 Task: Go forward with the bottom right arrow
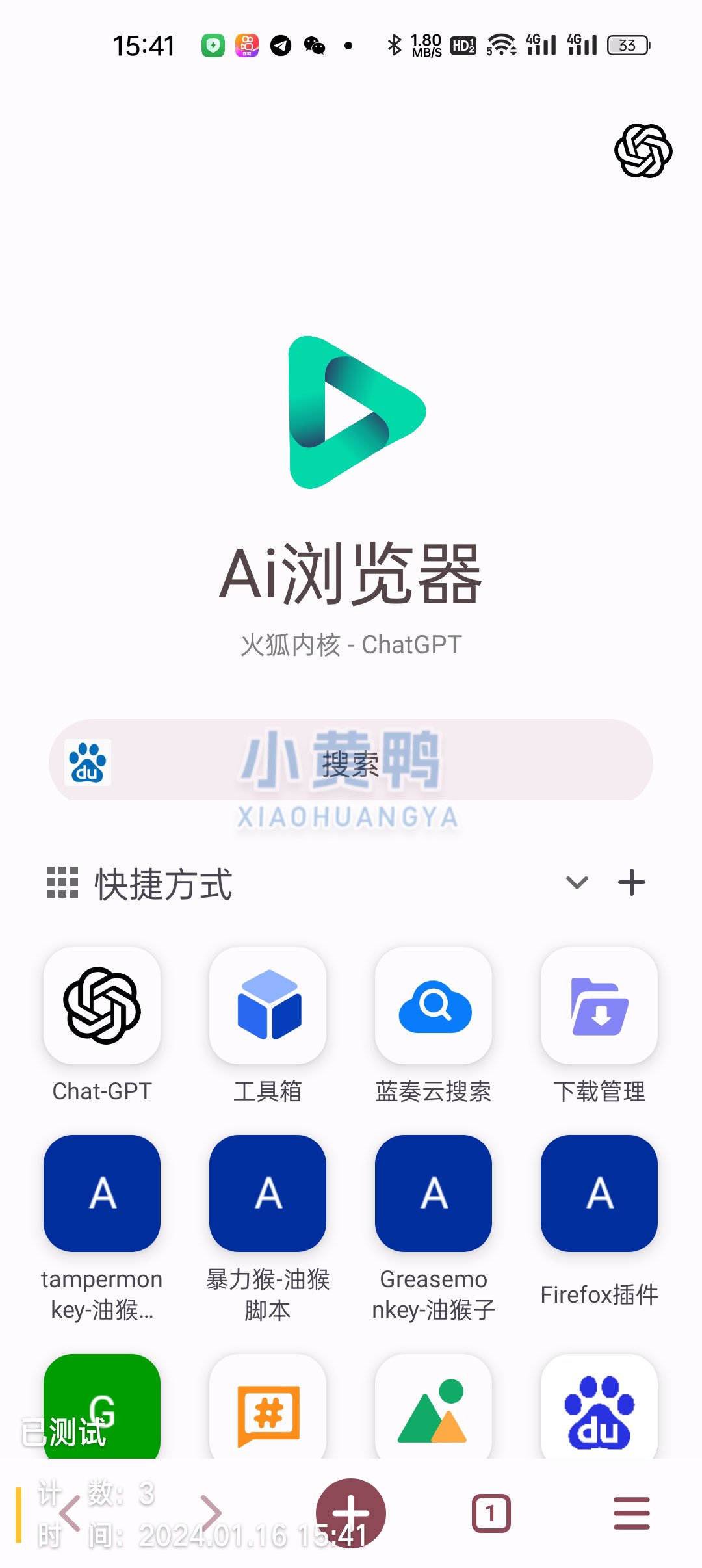211,1513
